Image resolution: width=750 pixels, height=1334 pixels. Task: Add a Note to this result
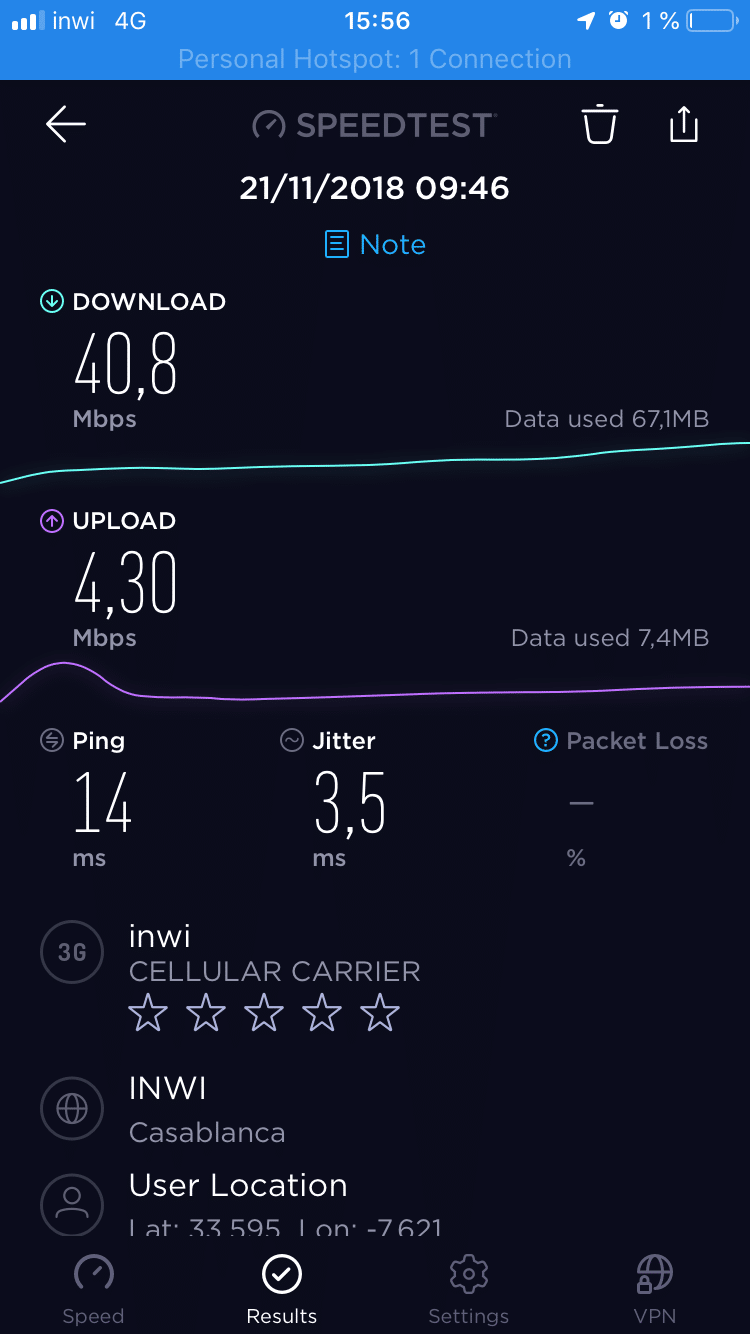(376, 245)
